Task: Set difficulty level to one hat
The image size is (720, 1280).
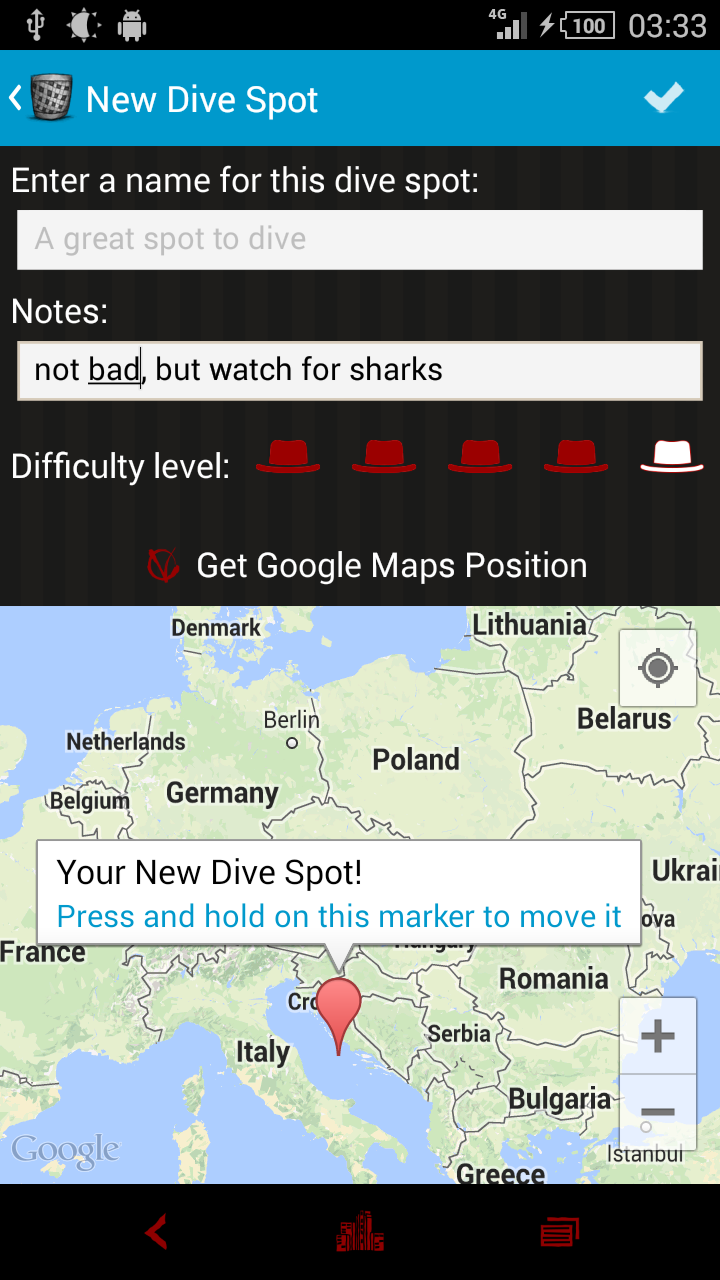Action: coord(288,457)
